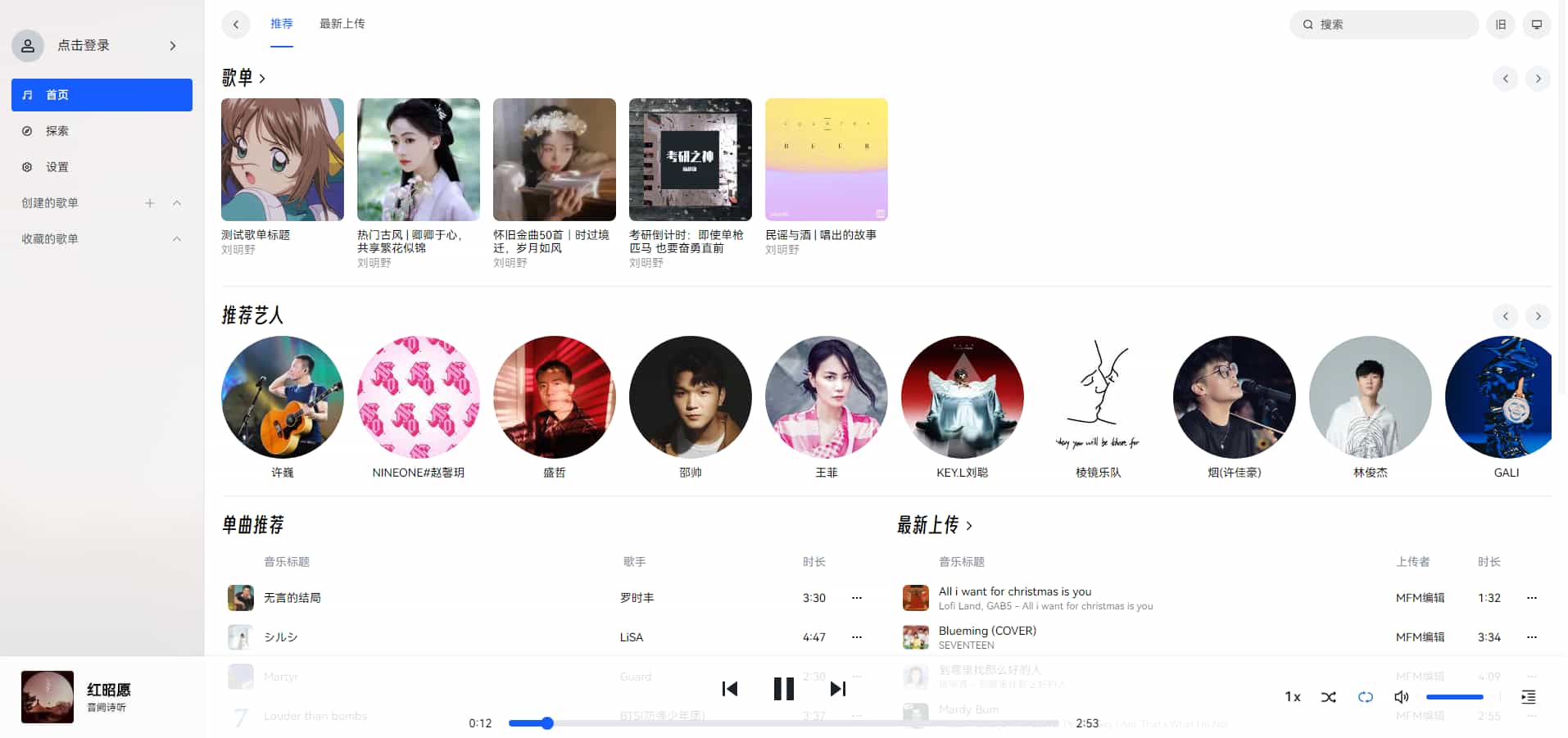
Task: Tap 点击登录 to sign in
Action: click(x=84, y=45)
